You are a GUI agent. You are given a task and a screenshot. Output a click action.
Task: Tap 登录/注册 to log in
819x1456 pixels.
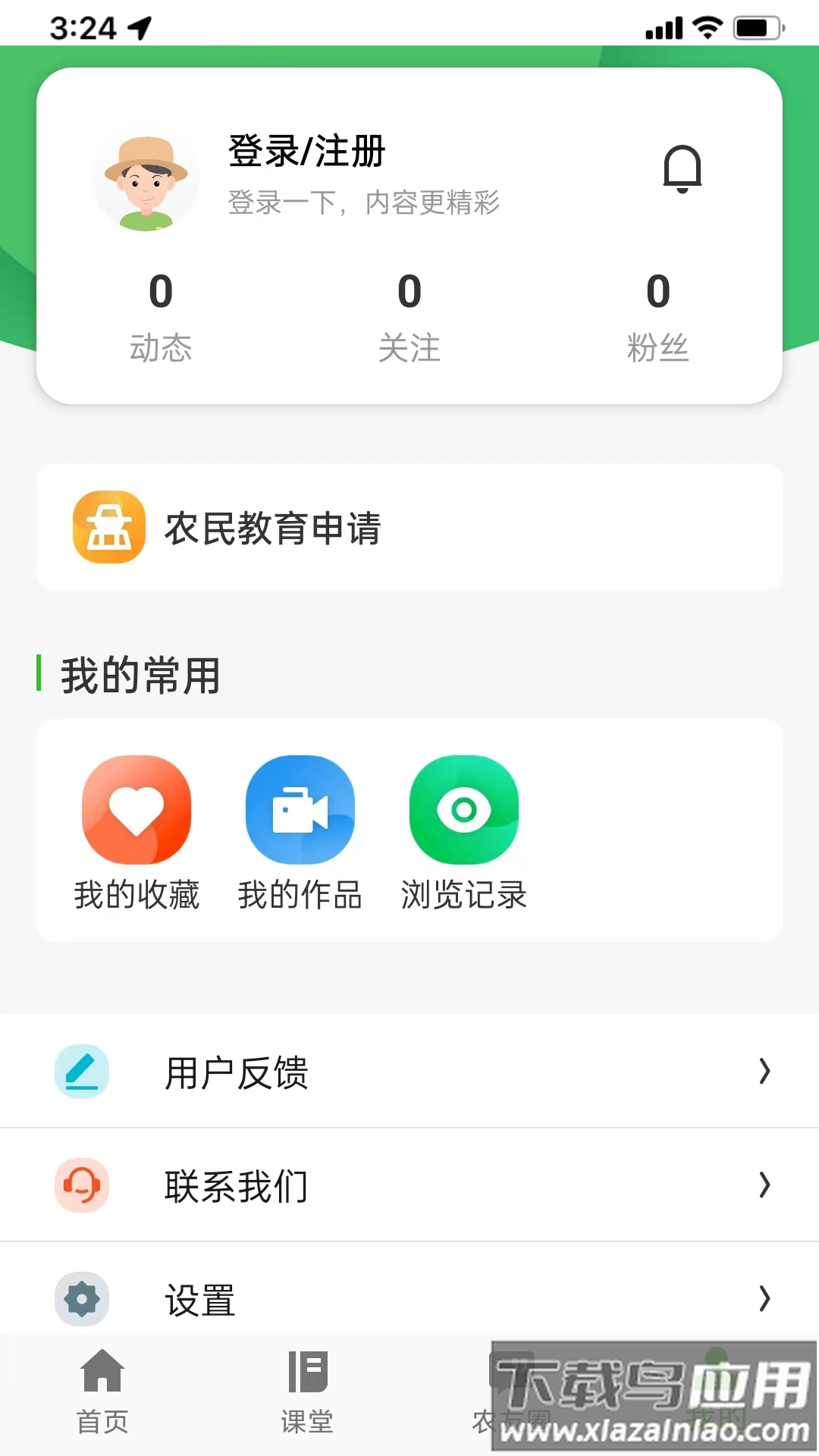point(306,150)
